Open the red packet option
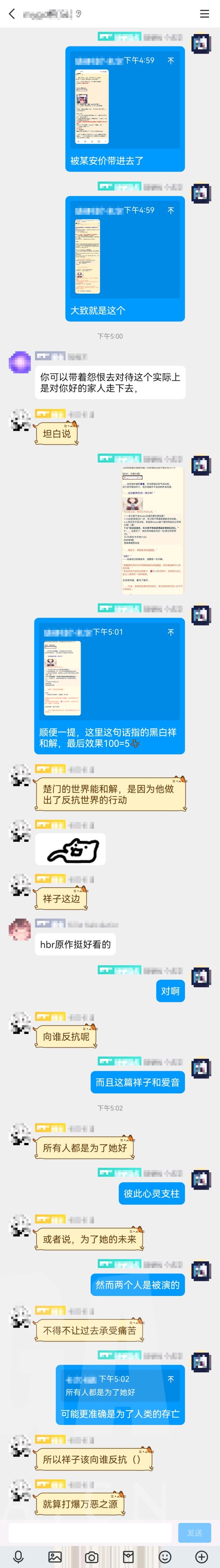This screenshot has width=220, height=1568. pyautogui.click(x=128, y=1556)
